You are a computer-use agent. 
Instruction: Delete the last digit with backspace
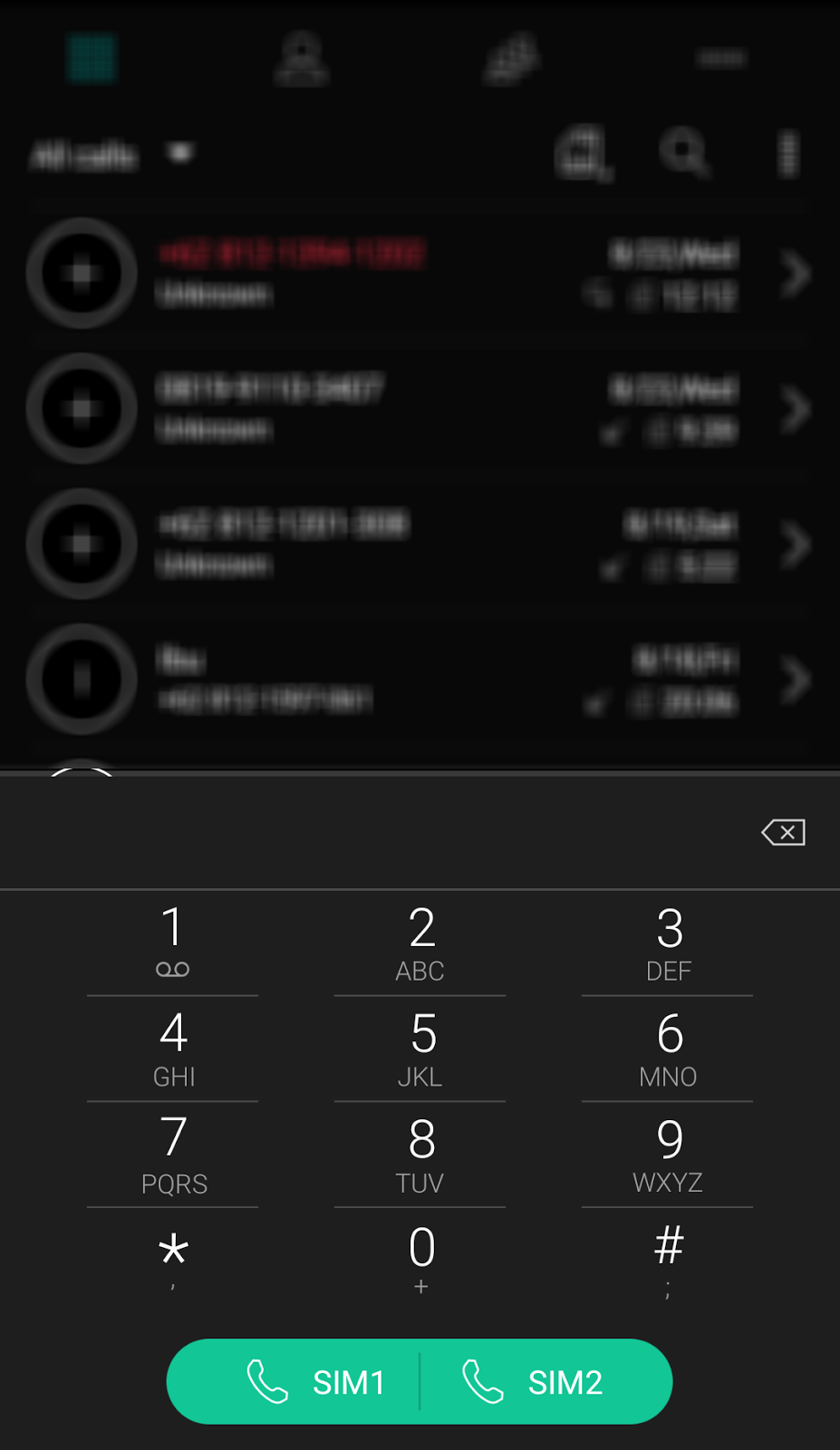pos(783,832)
